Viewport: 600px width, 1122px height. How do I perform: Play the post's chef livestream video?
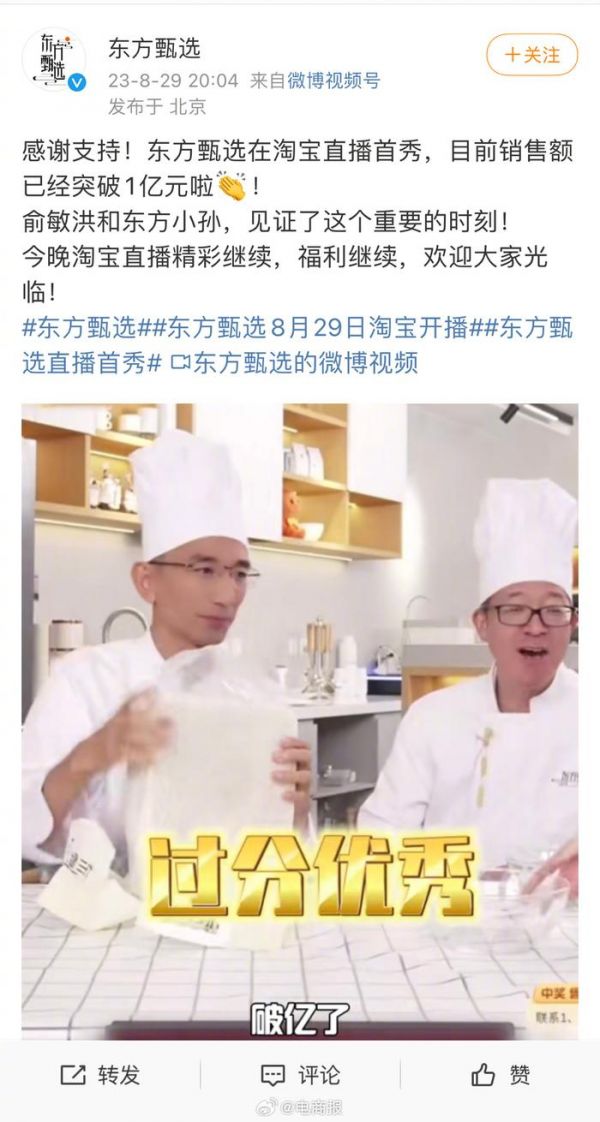[x=300, y=720]
